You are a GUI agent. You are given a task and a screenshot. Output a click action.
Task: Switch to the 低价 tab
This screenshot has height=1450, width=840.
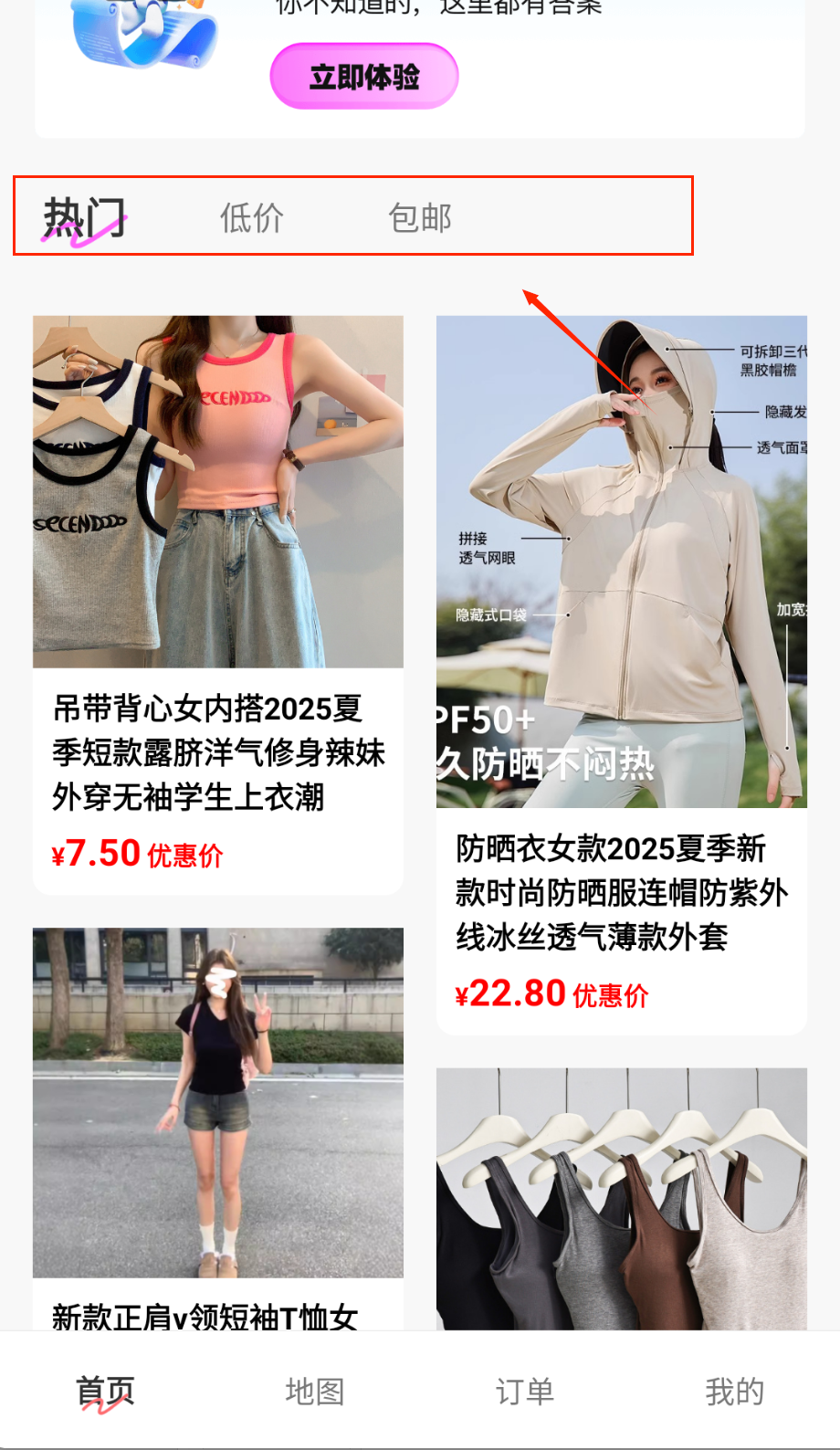click(x=251, y=218)
